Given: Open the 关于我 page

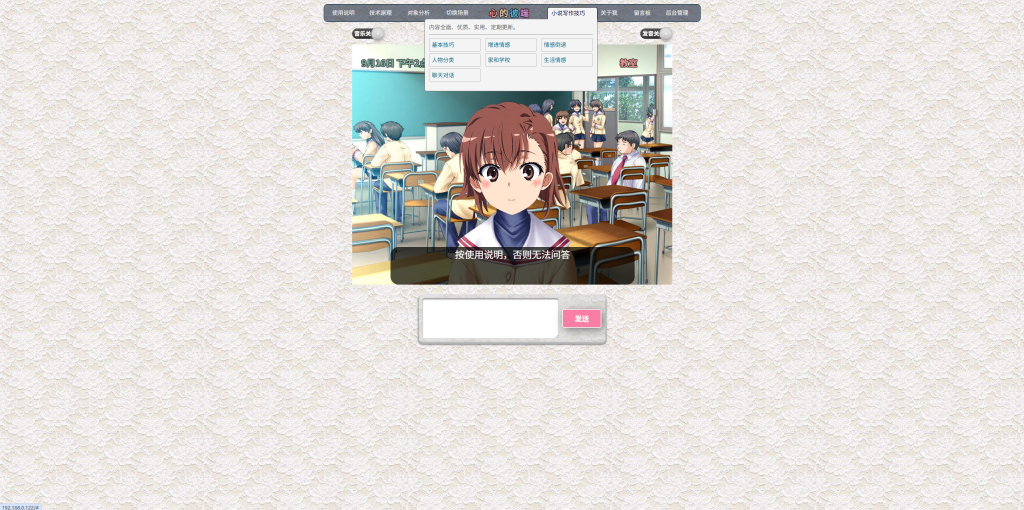Looking at the screenshot, I should pos(609,13).
